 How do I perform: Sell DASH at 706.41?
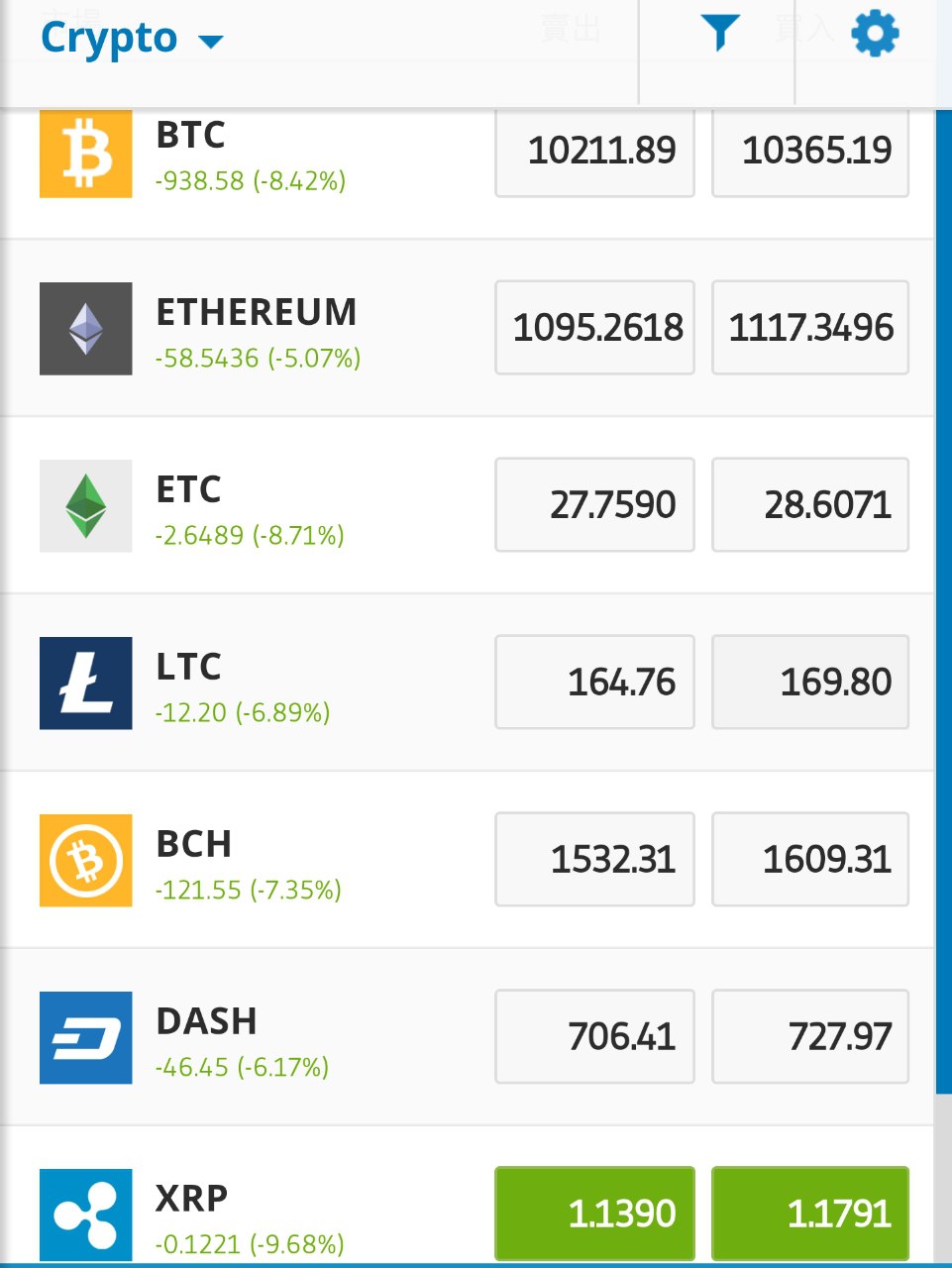(594, 1037)
